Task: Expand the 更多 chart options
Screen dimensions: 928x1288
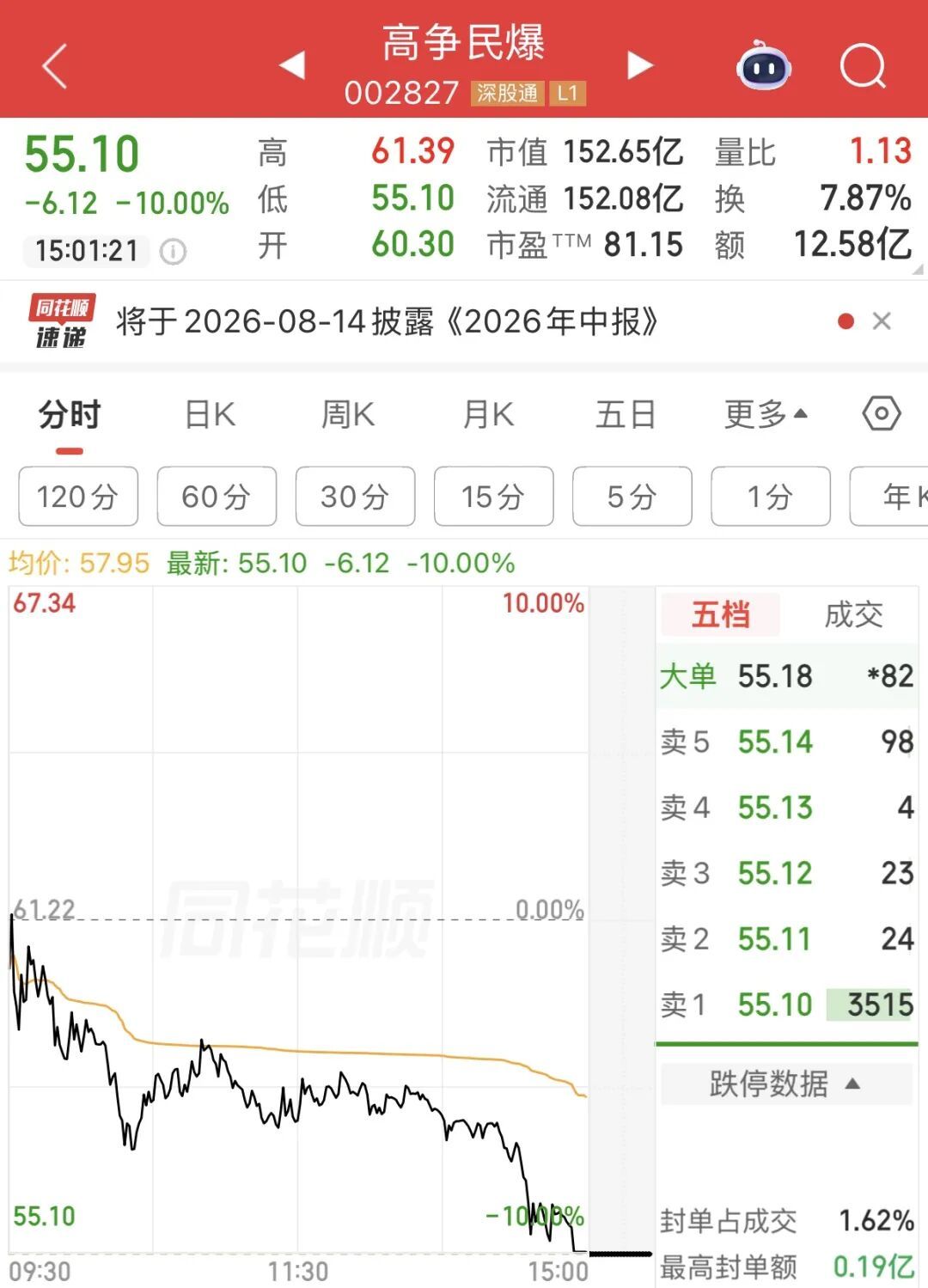Action: [x=766, y=415]
